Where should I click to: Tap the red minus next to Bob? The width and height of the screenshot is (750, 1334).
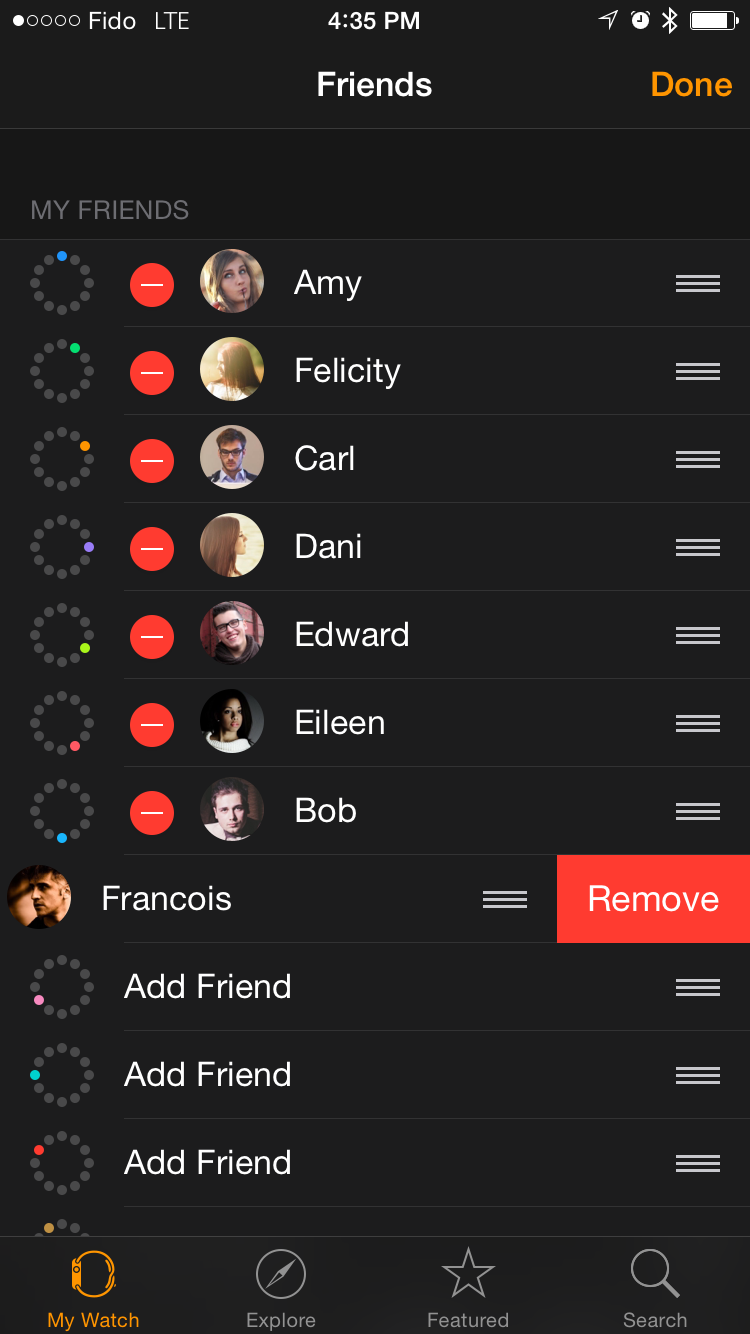tap(152, 813)
